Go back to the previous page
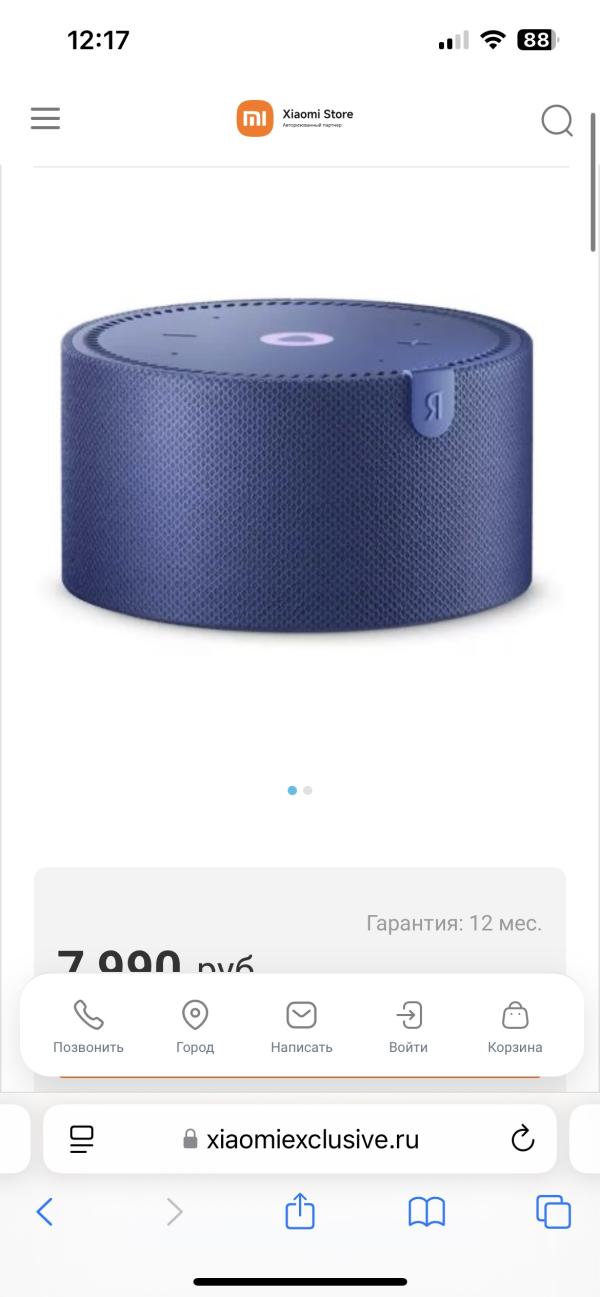Screen dimensions: 600x1297 click(44, 1213)
